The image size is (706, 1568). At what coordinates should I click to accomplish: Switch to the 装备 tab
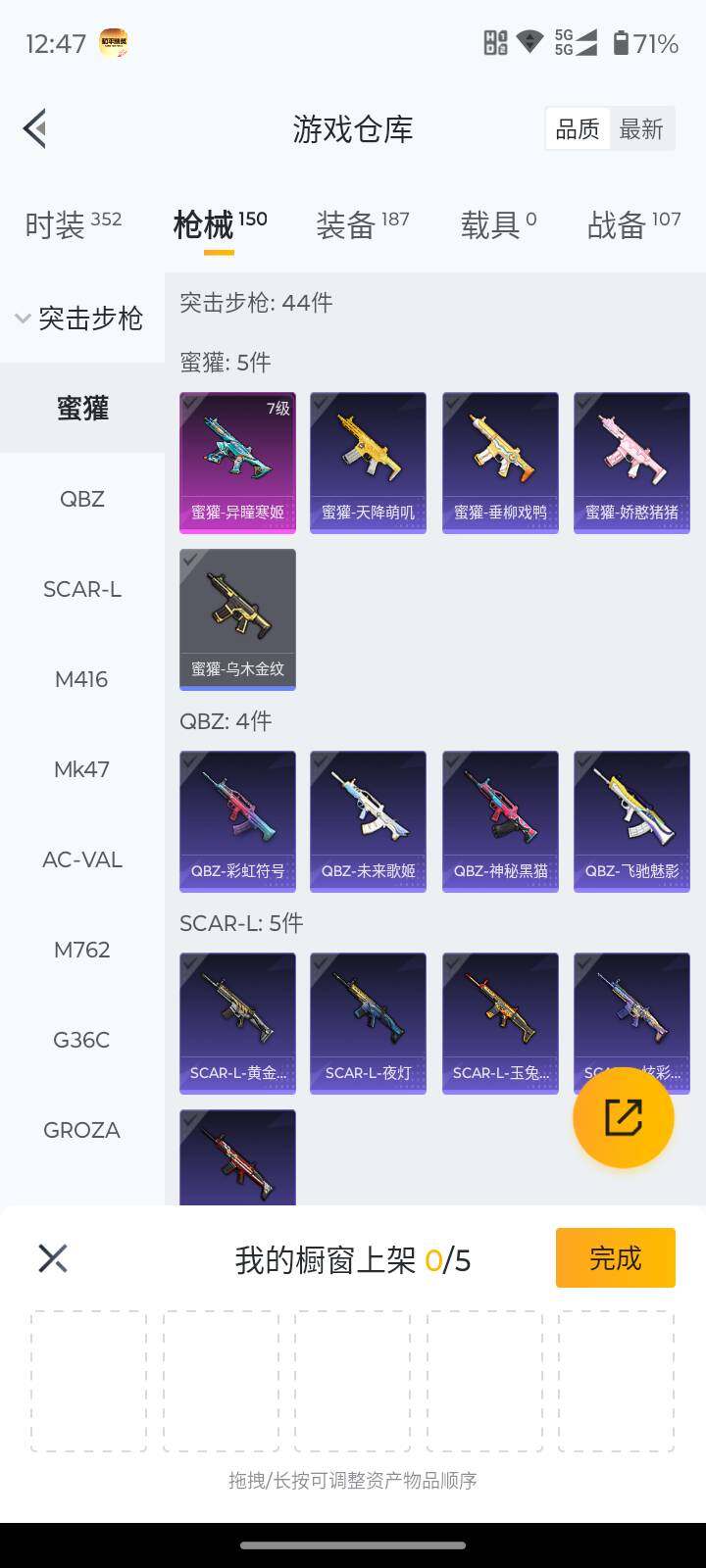coord(362,224)
